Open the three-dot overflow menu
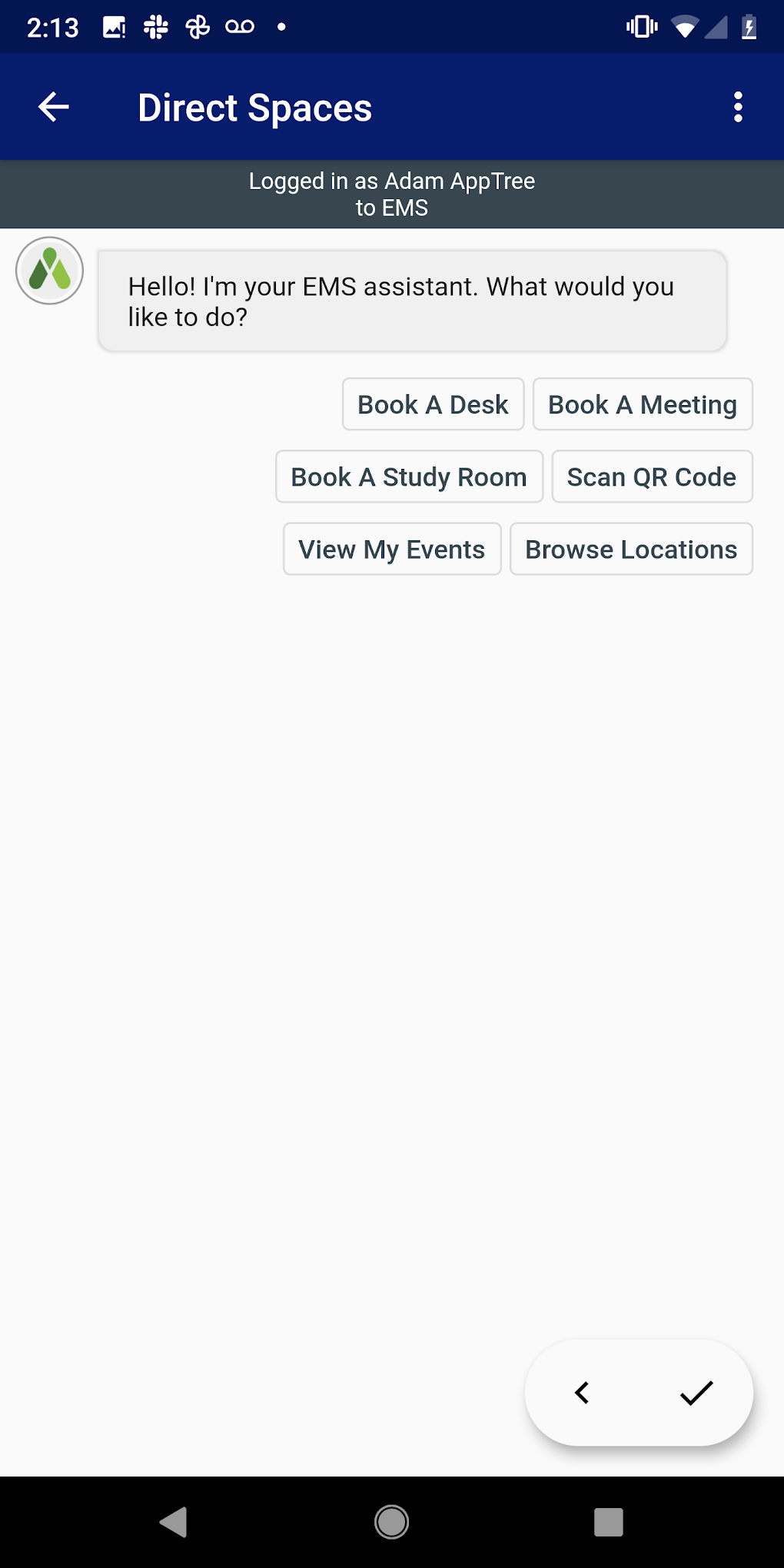 [x=738, y=107]
